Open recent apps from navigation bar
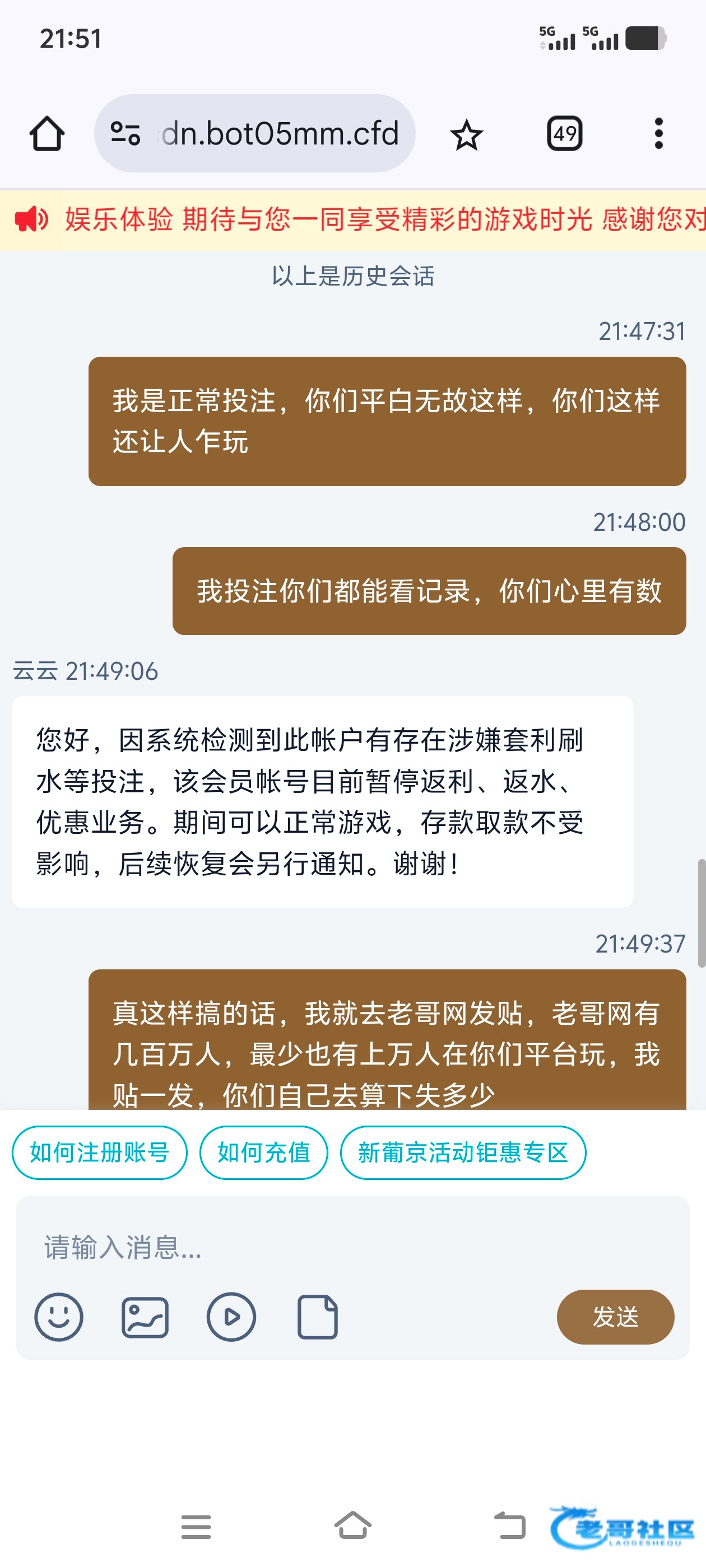The width and height of the screenshot is (706, 1568). pyautogui.click(x=196, y=1526)
